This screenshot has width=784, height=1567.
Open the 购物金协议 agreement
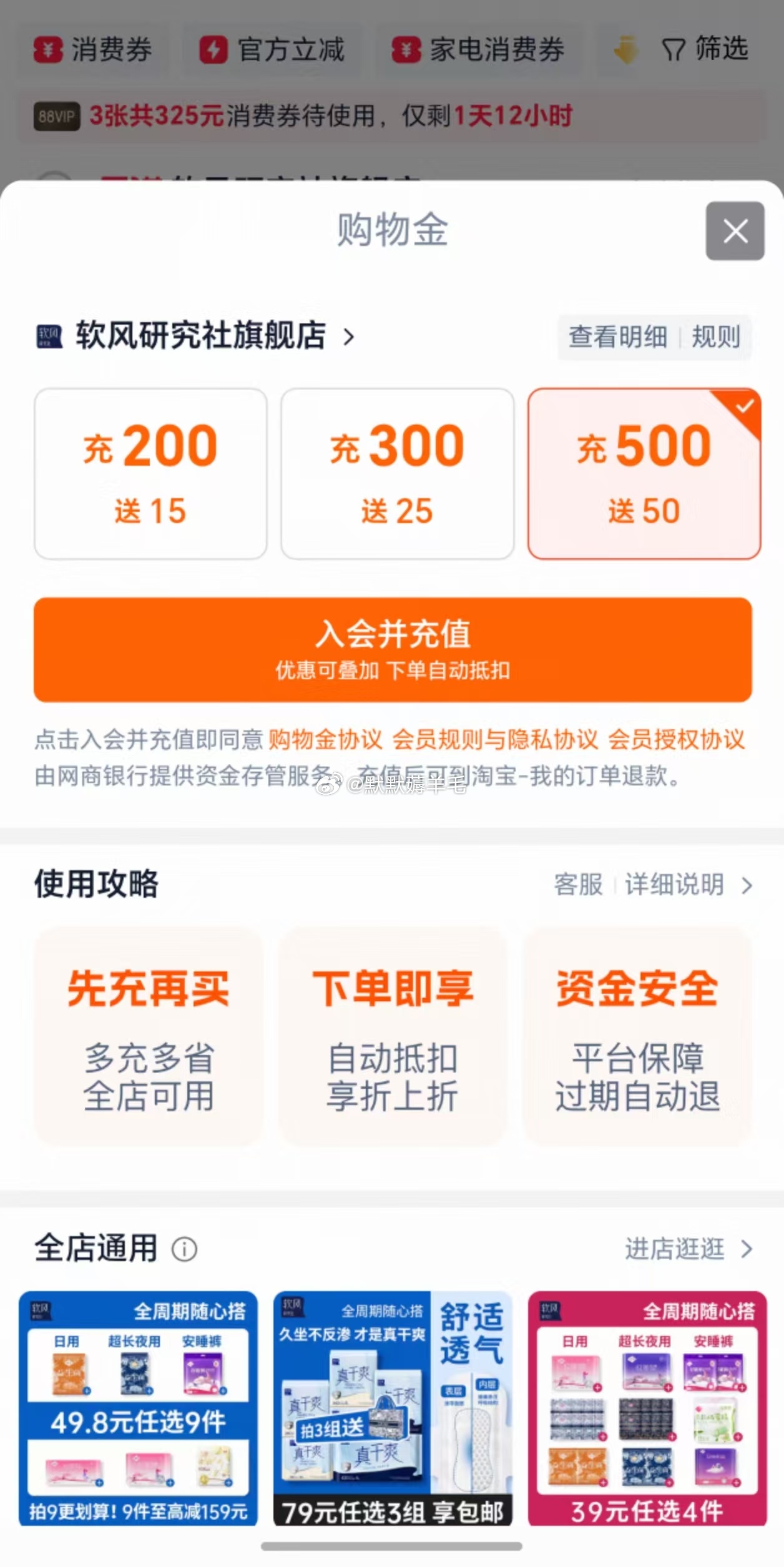[325, 739]
